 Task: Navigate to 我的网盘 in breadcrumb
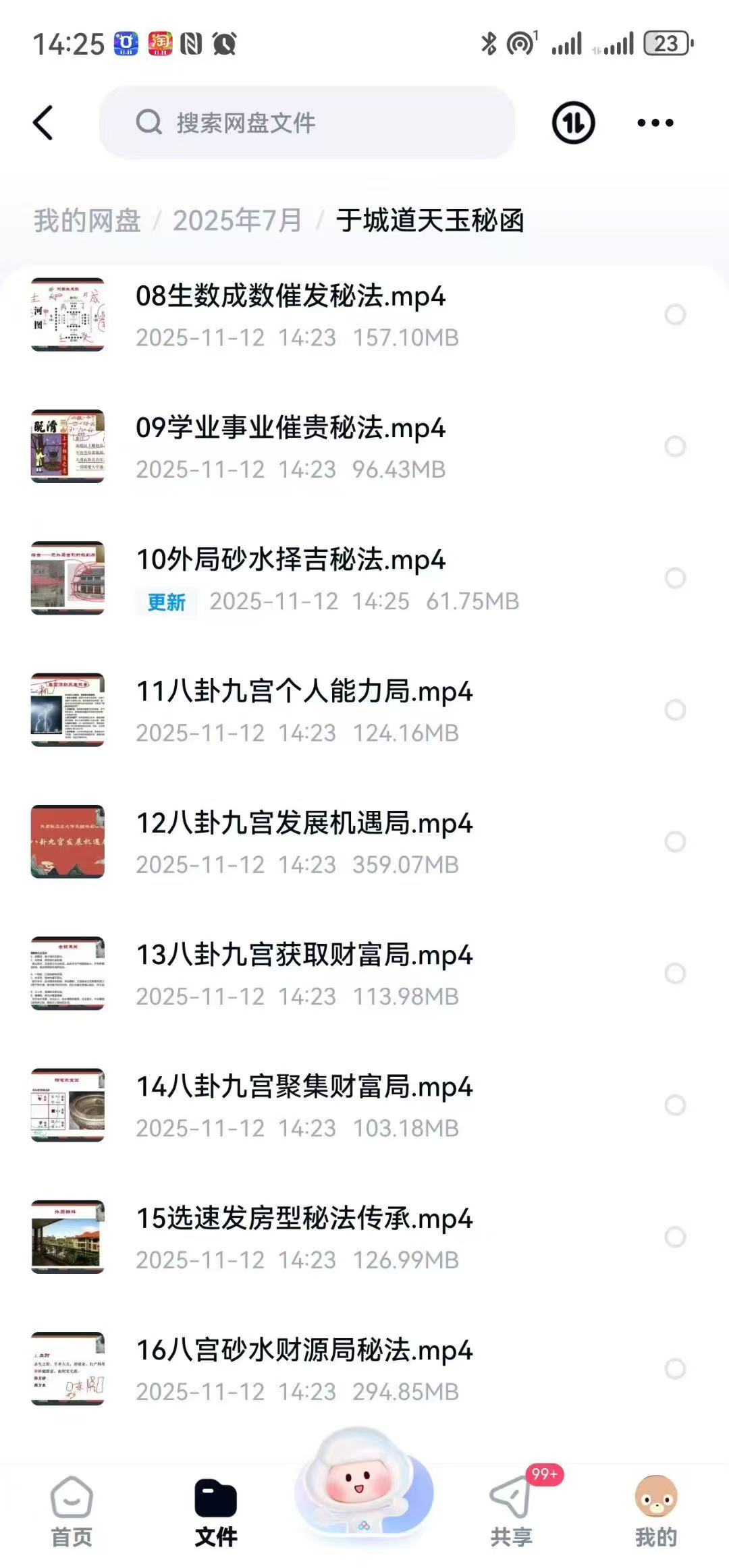[x=87, y=221]
